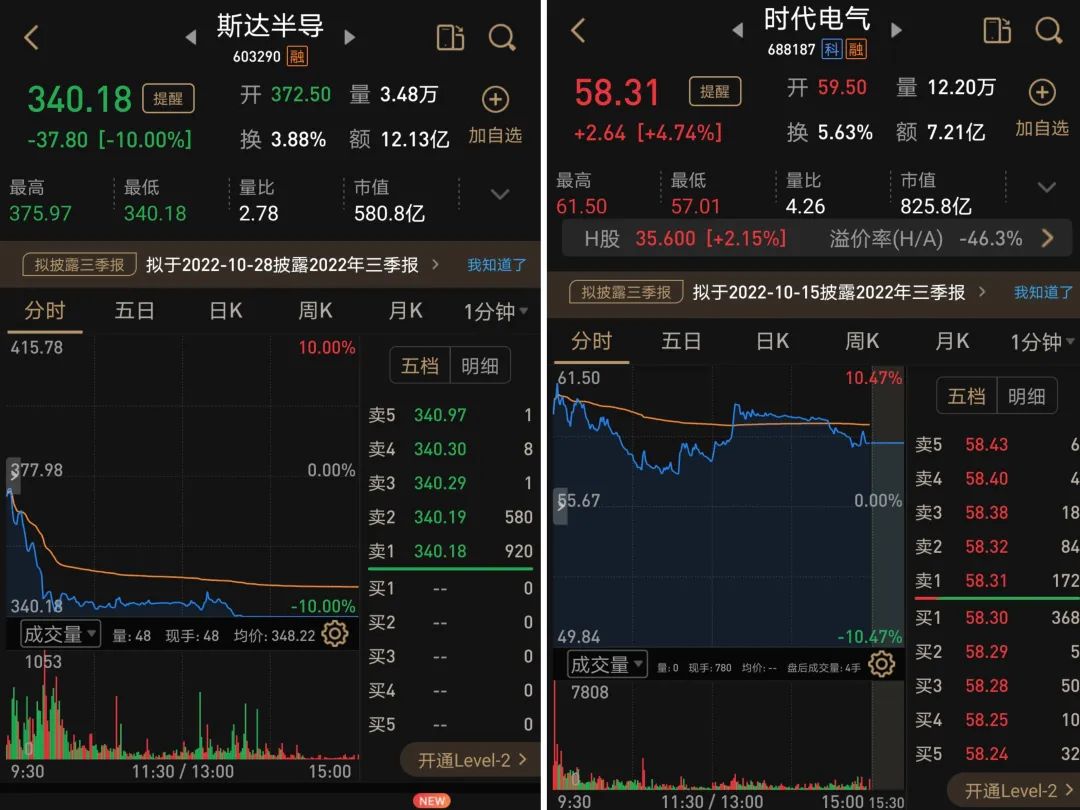Screen dimensions: 1080x810
Task: Open search on the 斯达半导 page
Action: 501,37
